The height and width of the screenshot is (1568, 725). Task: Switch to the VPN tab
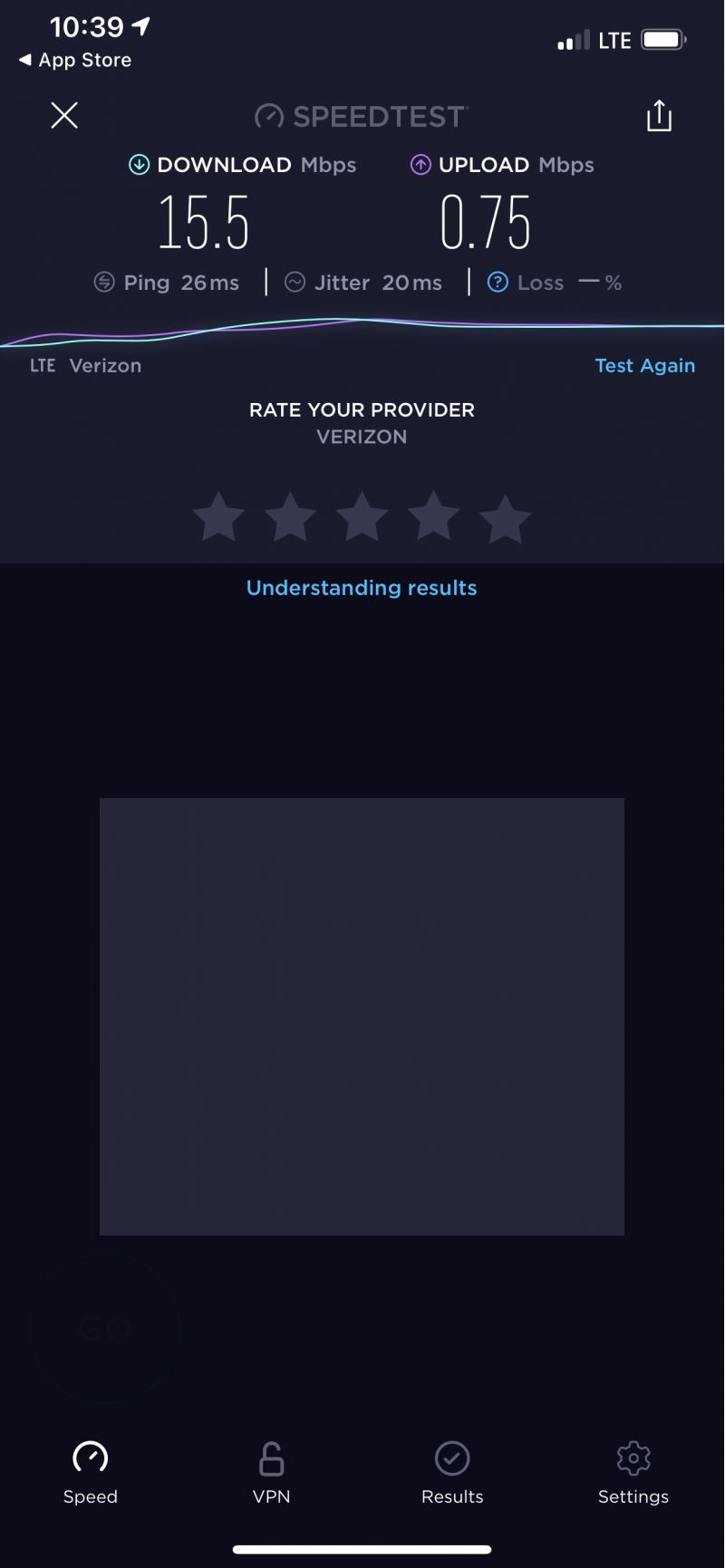pyautogui.click(x=271, y=1472)
